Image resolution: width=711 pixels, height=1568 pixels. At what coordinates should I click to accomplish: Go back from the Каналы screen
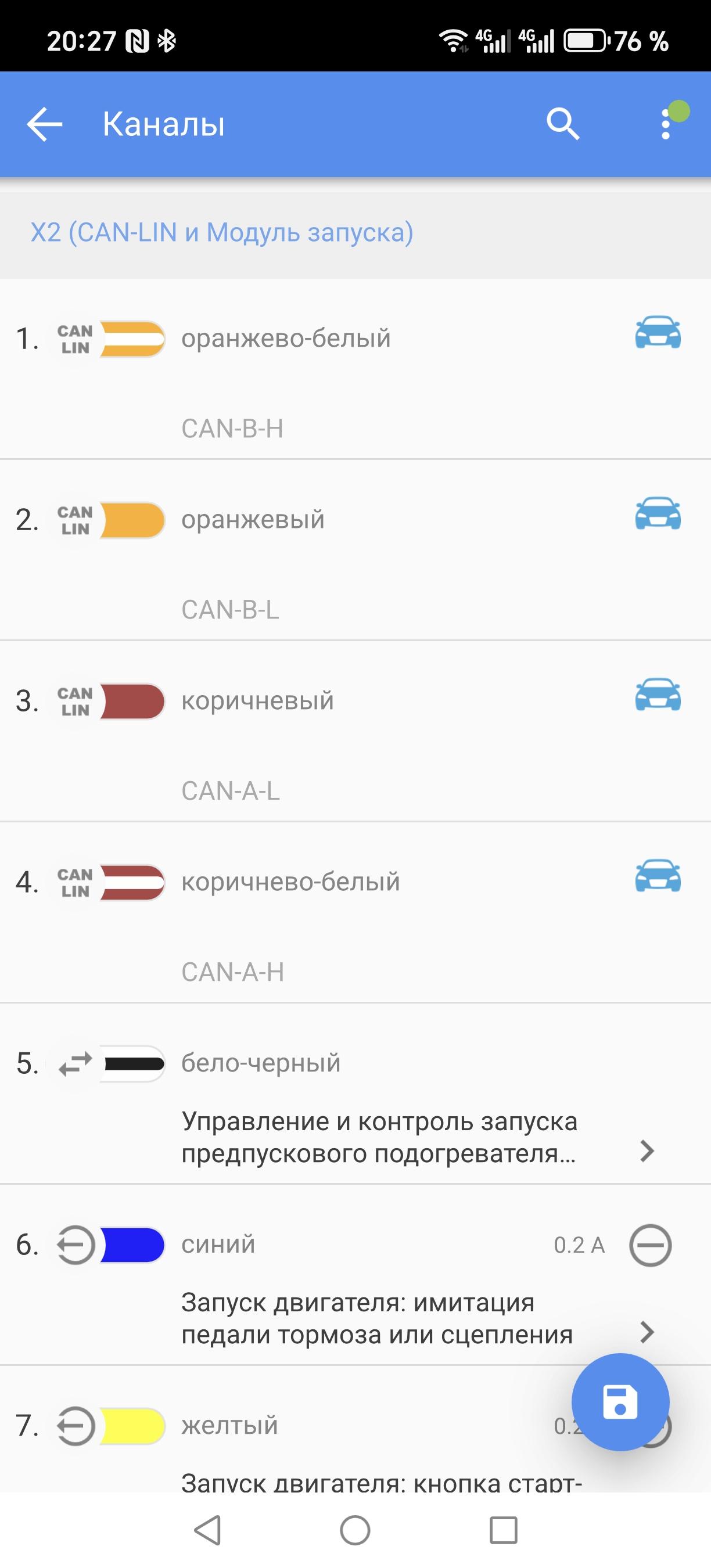pos(44,124)
